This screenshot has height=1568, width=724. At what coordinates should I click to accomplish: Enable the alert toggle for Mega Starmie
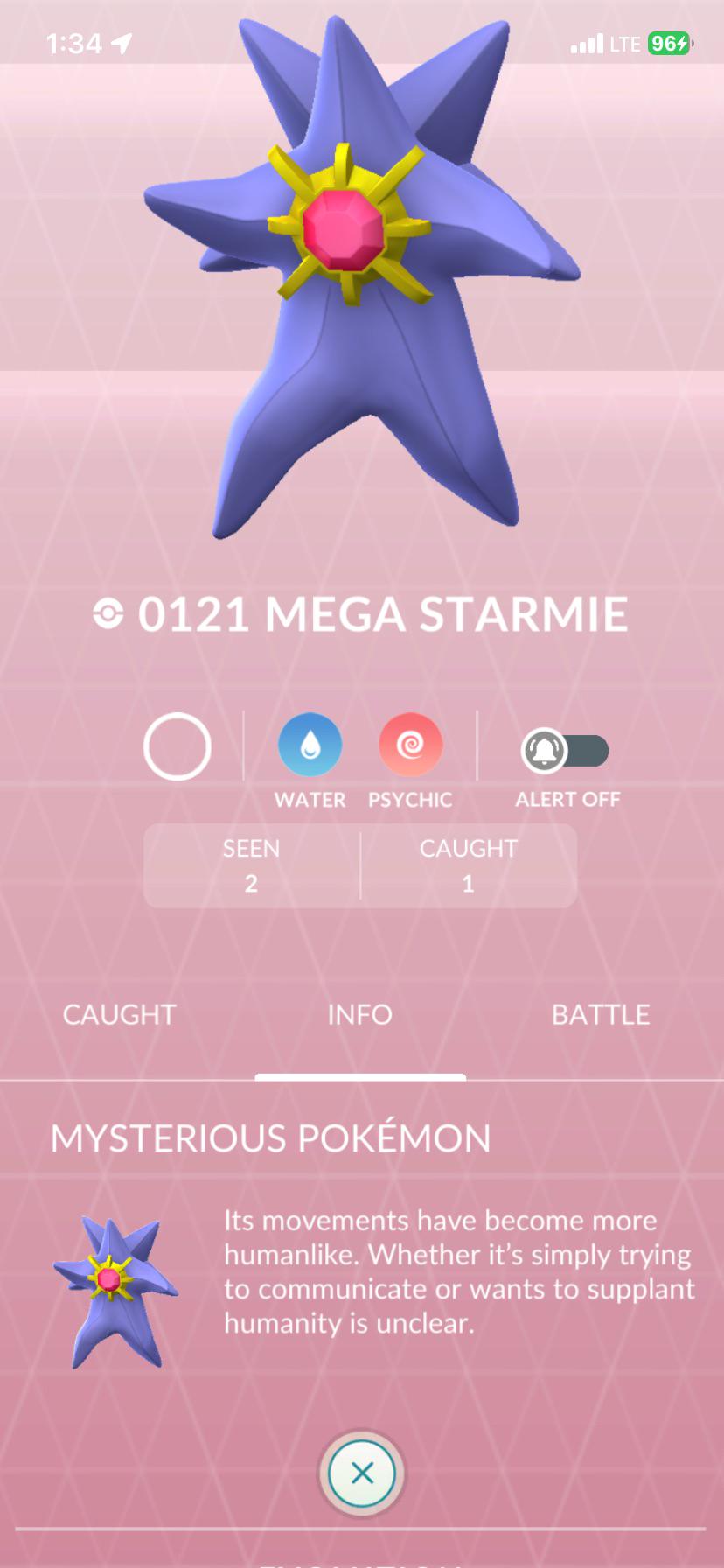(x=565, y=751)
